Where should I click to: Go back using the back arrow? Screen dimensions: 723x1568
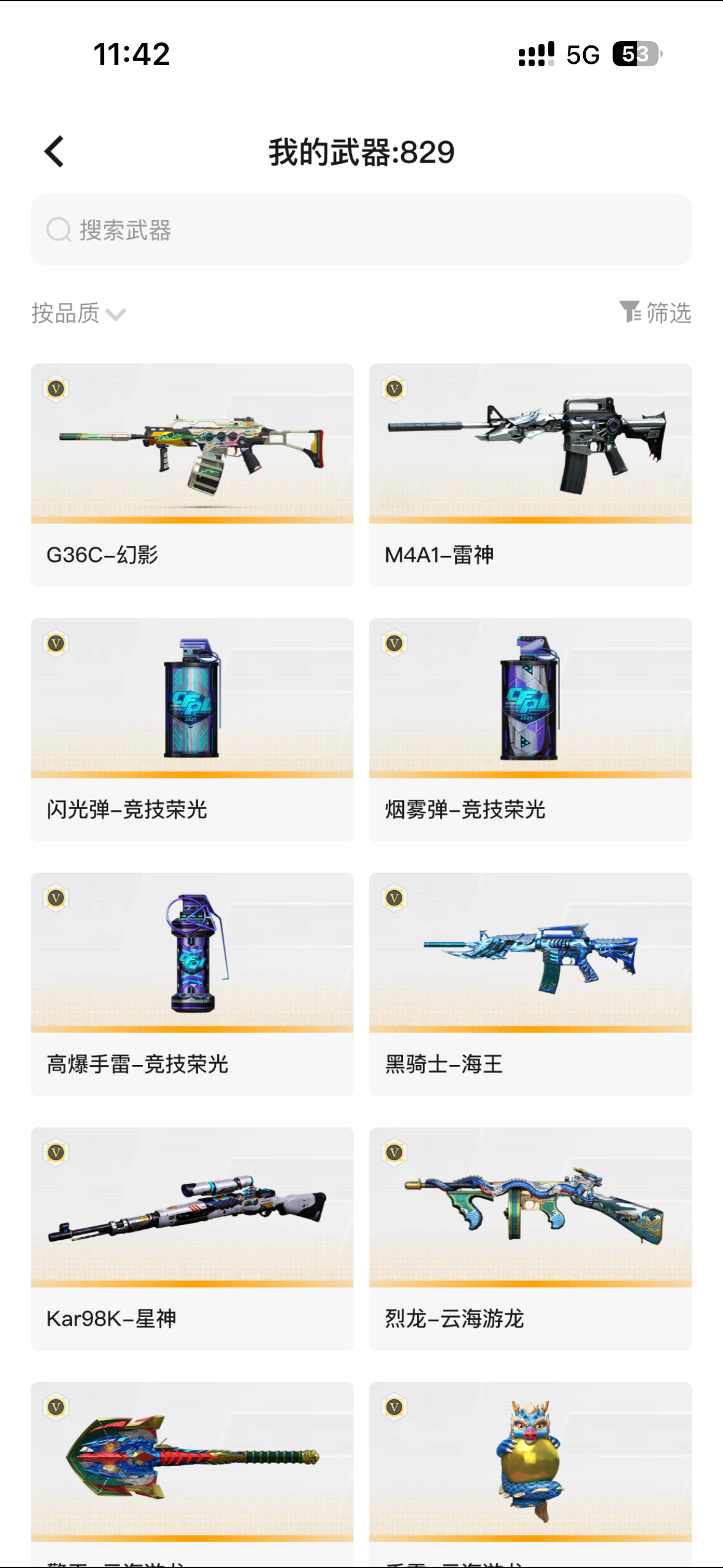pos(55,152)
